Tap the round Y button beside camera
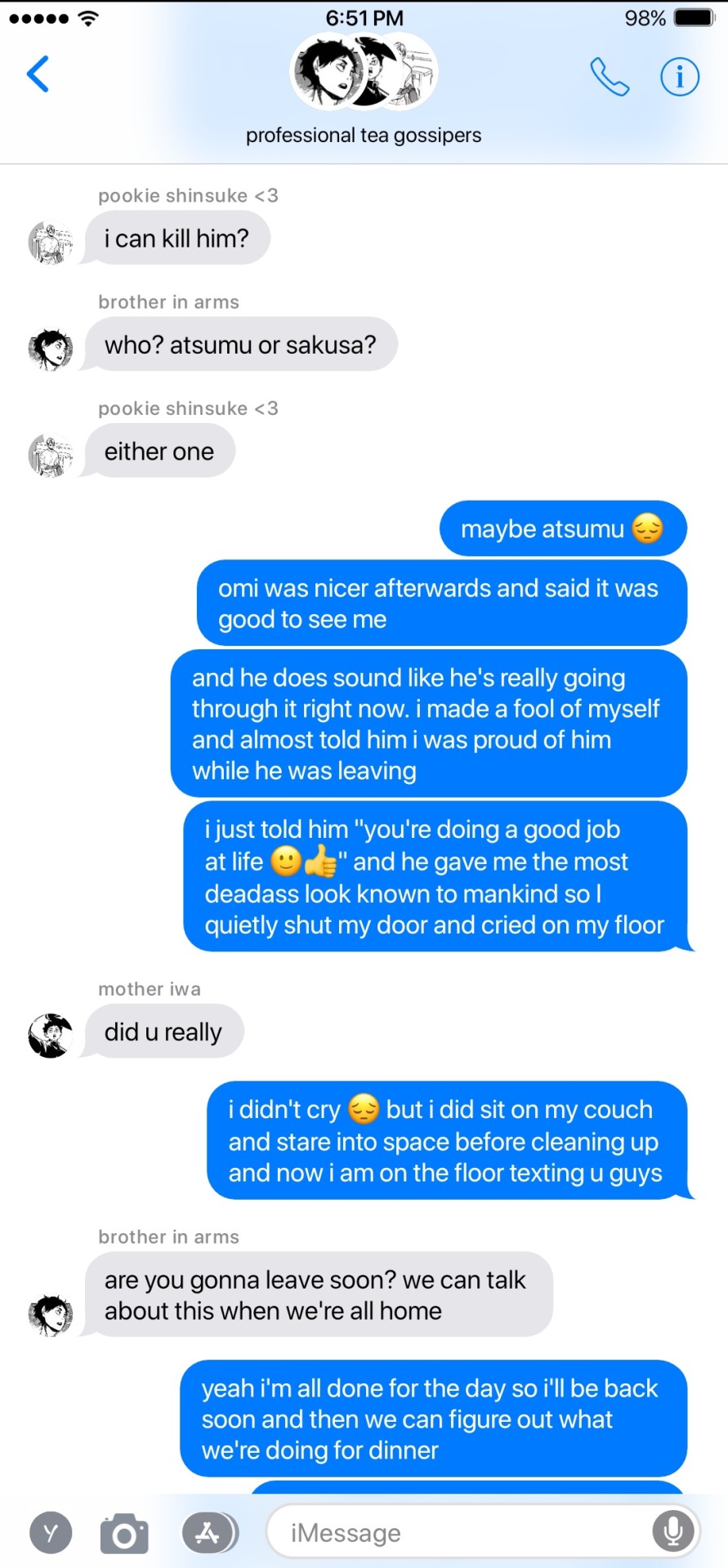This screenshot has width=728, height=1568. pyautogui.click(x=51, y=1533)
